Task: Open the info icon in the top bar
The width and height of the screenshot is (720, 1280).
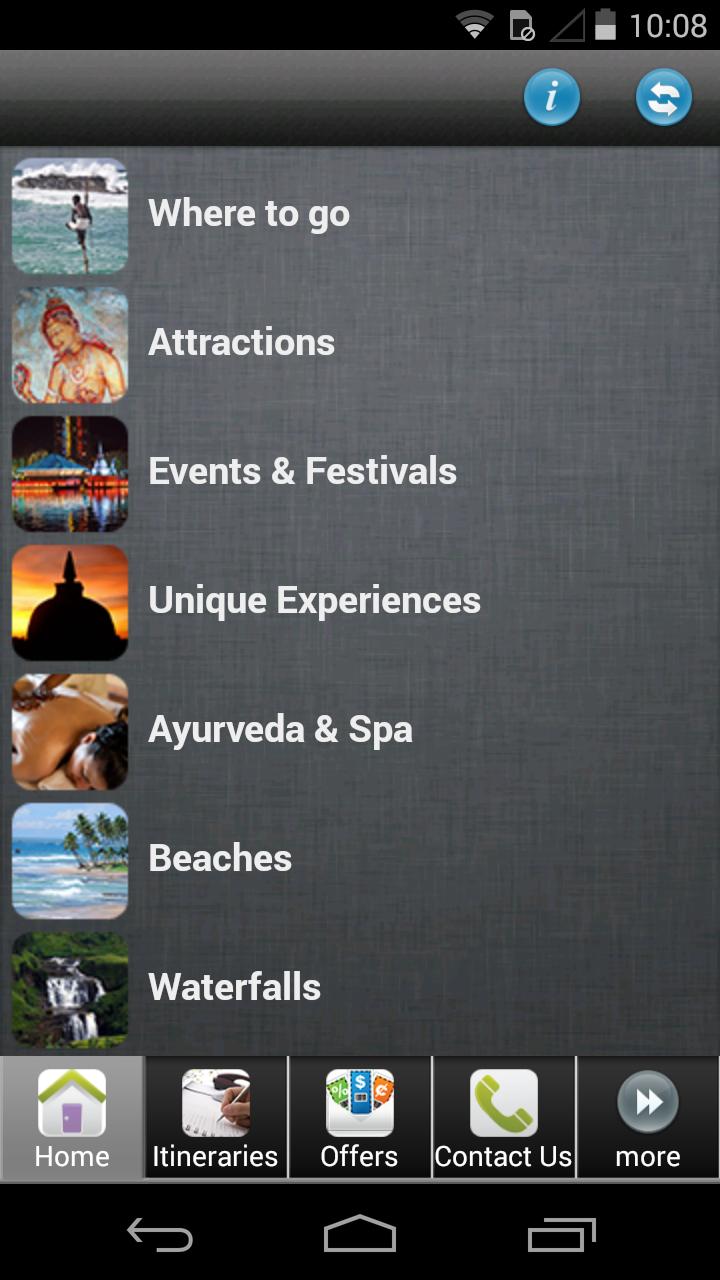Action: pyautogui.click(x=551, y=97)
